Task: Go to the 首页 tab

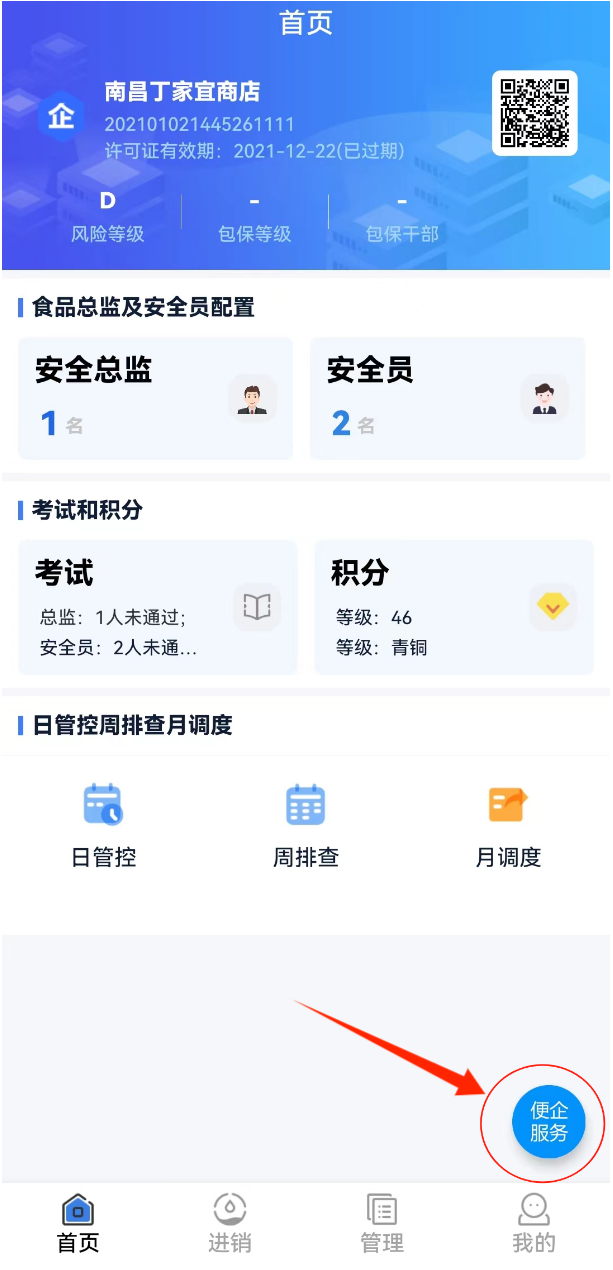Action: [x=78, y=1224]
